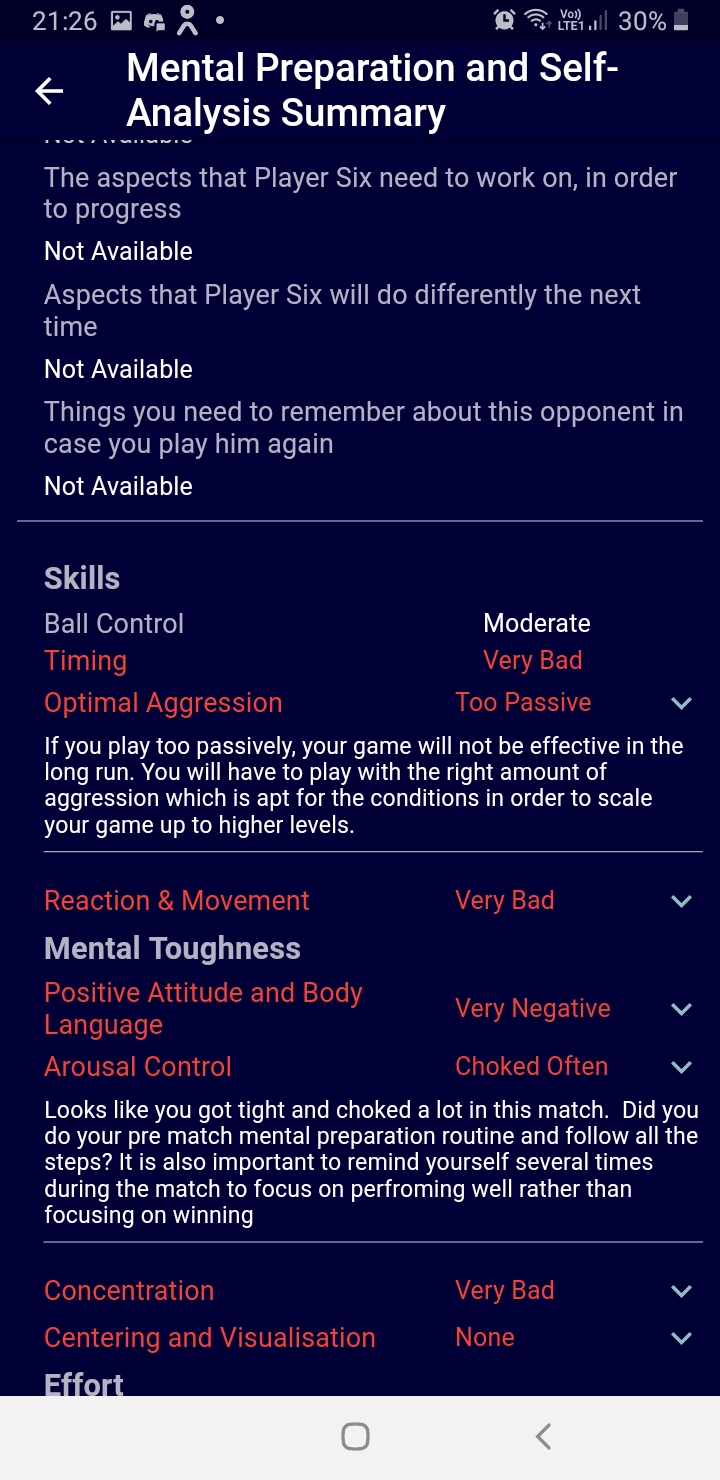Go back from the summary screen
Screen dimensions: 720x1480
49,91
